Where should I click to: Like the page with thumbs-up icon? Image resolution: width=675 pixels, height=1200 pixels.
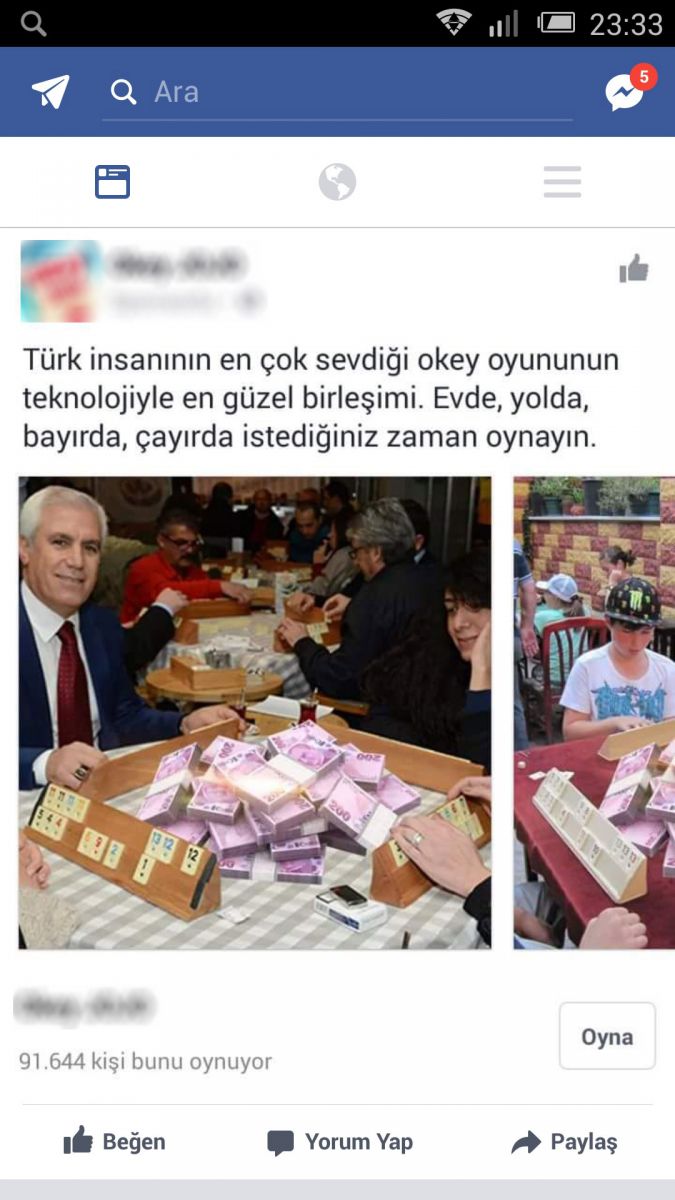pyautogui.click(x=633, y=268)
